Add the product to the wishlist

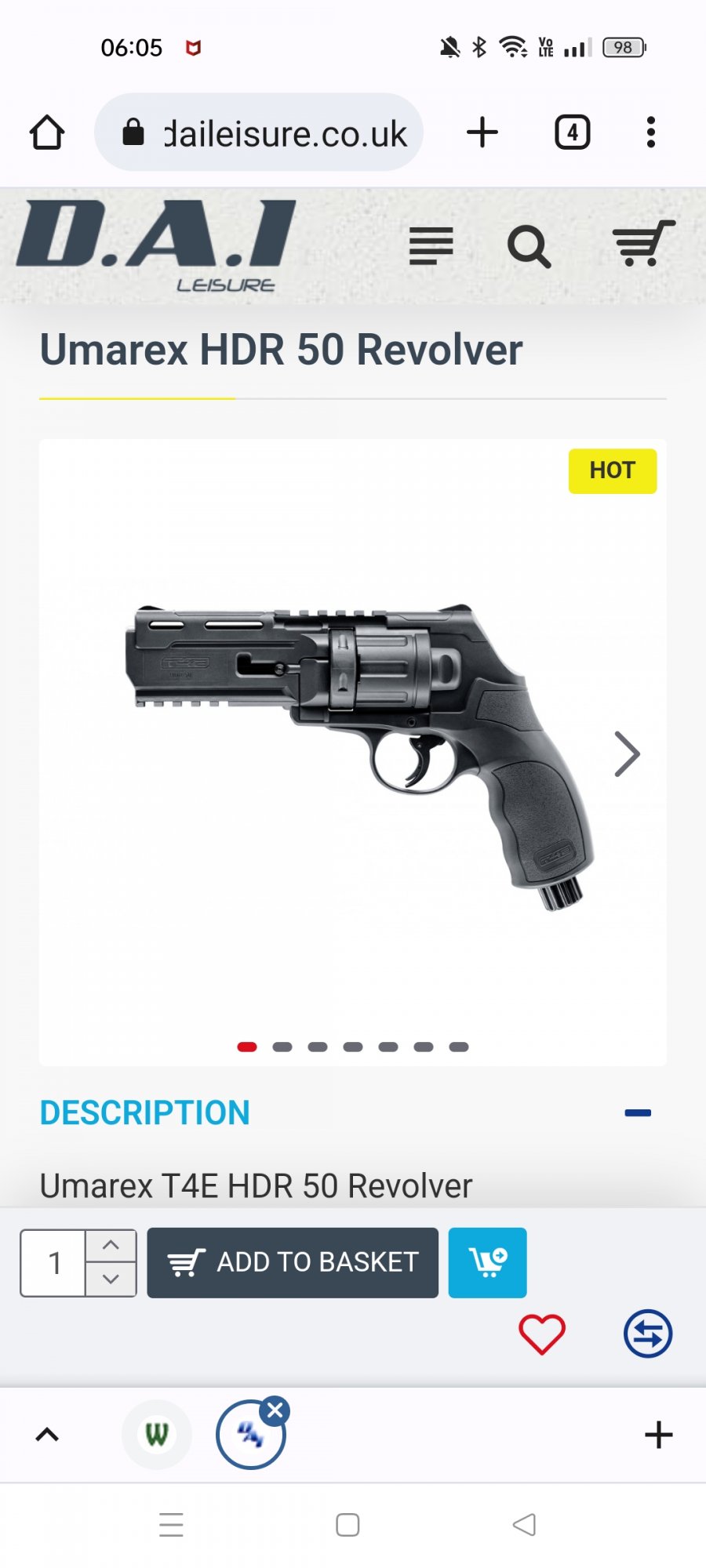coord(541,1334)
